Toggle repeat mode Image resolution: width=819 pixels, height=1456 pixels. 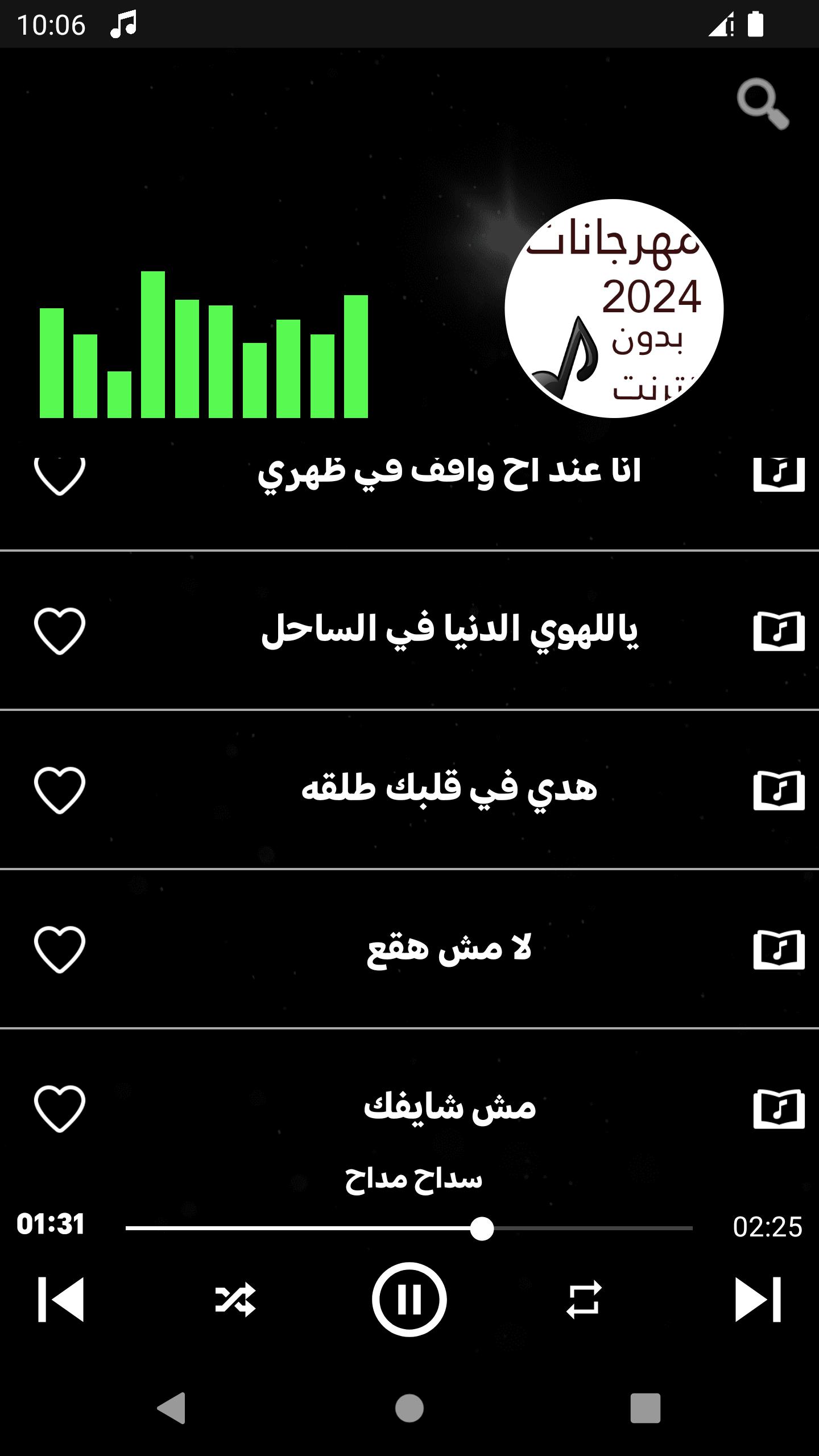584,1300
